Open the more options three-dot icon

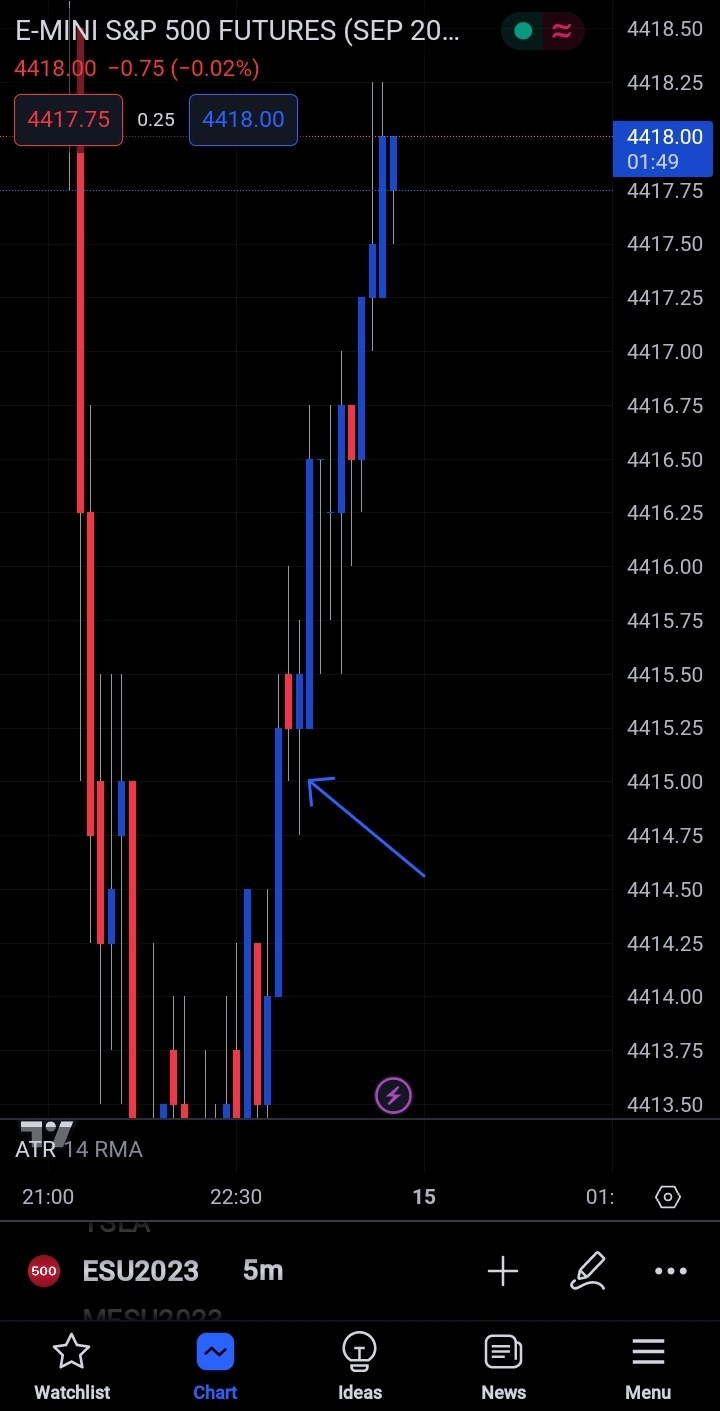(x=670, y=1271)
